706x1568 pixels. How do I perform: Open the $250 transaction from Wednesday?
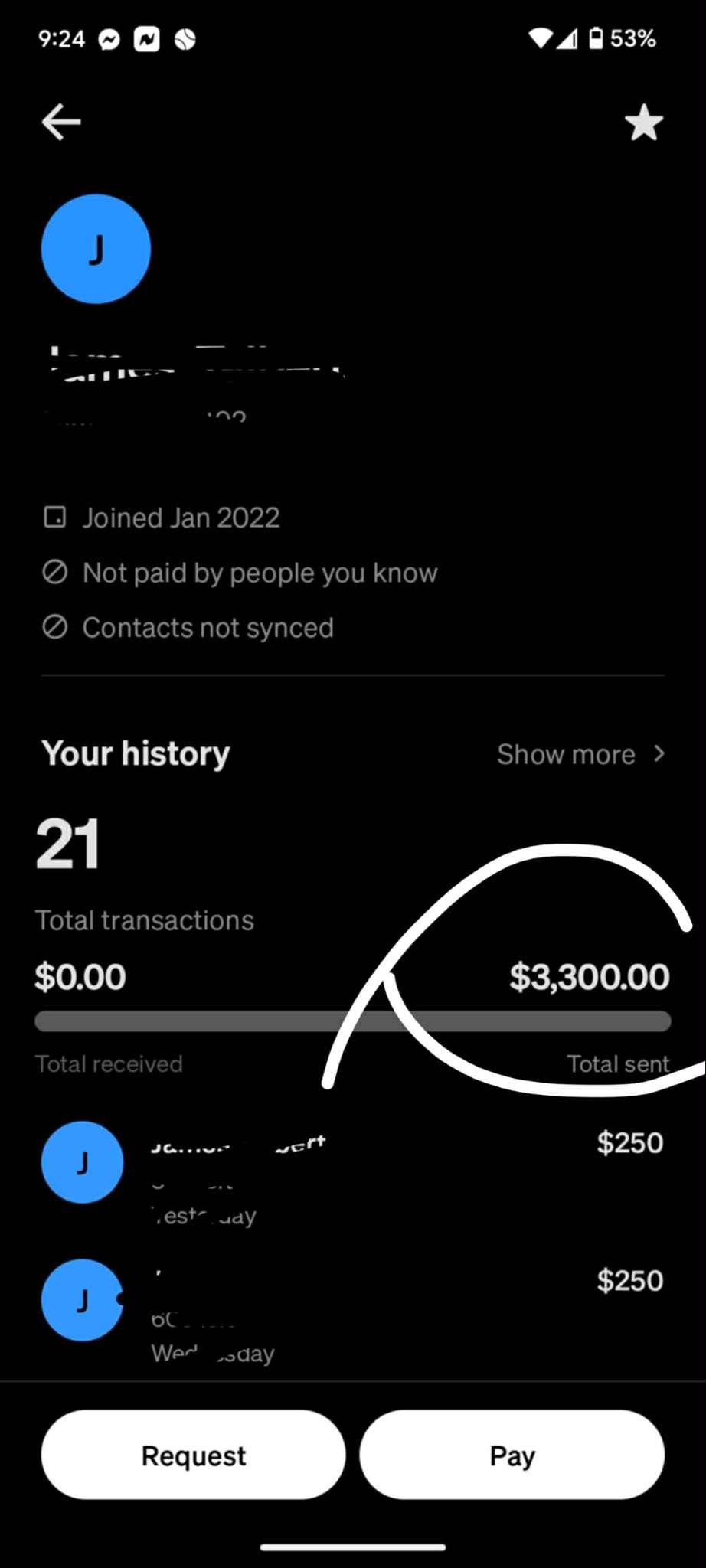tap(353, 1312)
